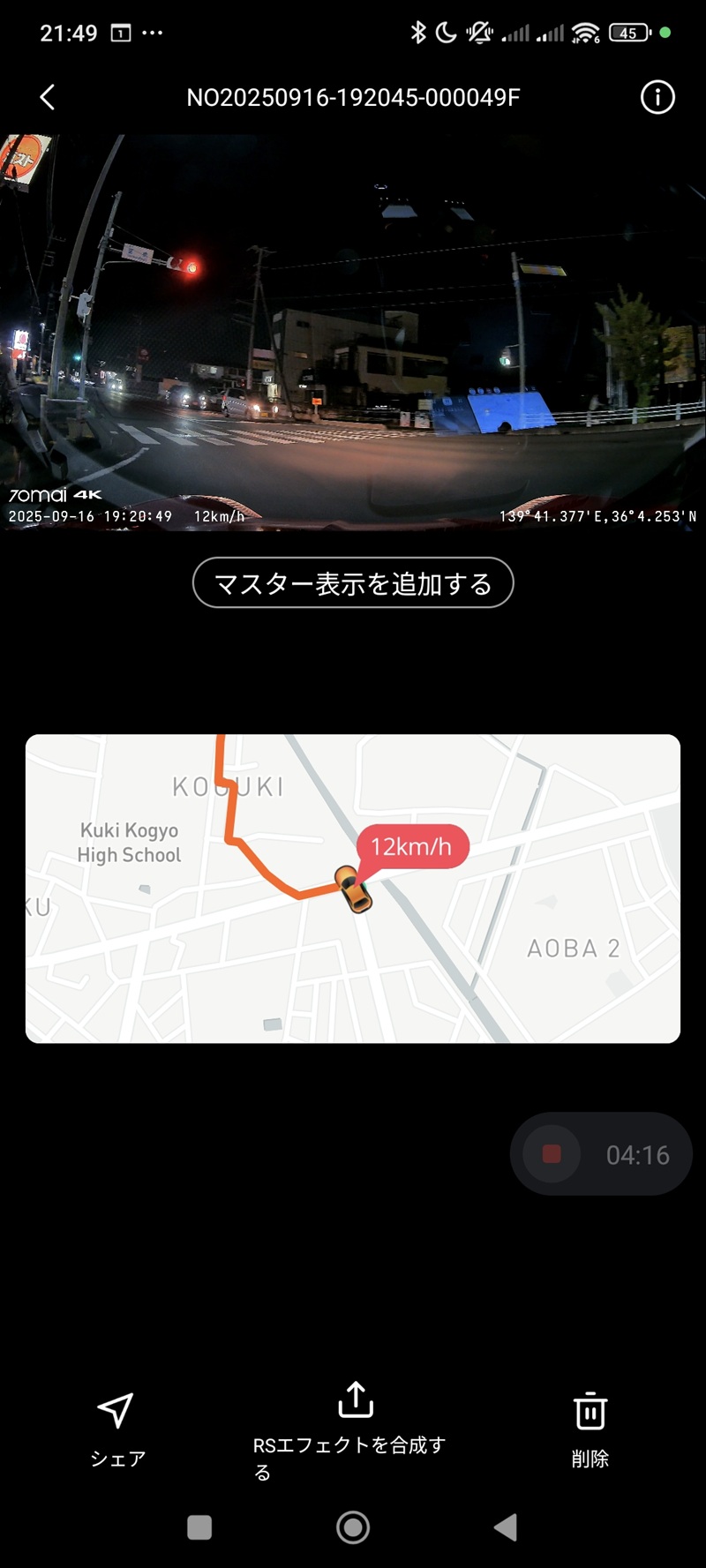Open the recent apps button
This screenshot has height=1568, width=706.
pos(200,1527)
